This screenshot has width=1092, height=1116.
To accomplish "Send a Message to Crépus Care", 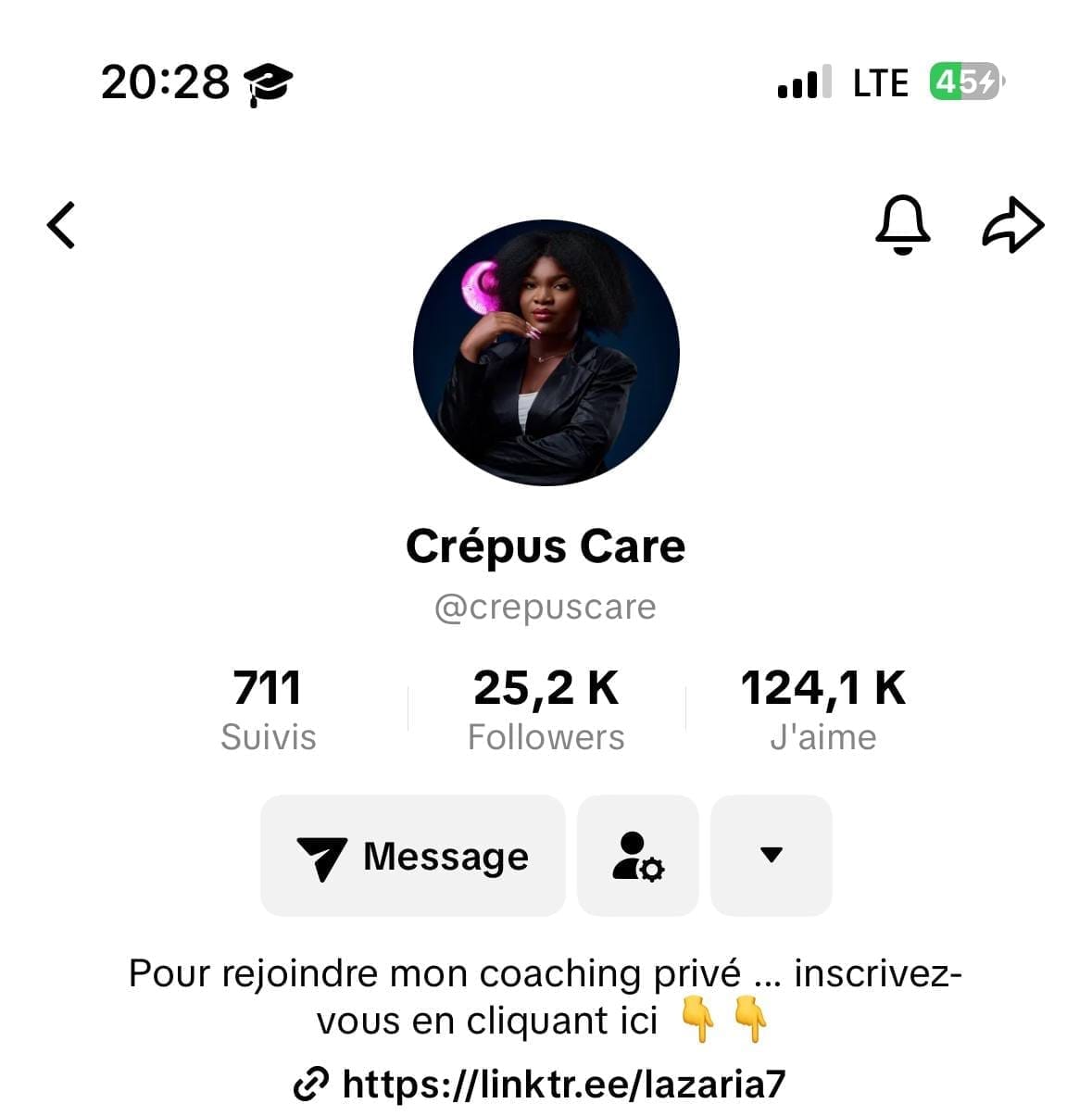I will click(413, 856).
